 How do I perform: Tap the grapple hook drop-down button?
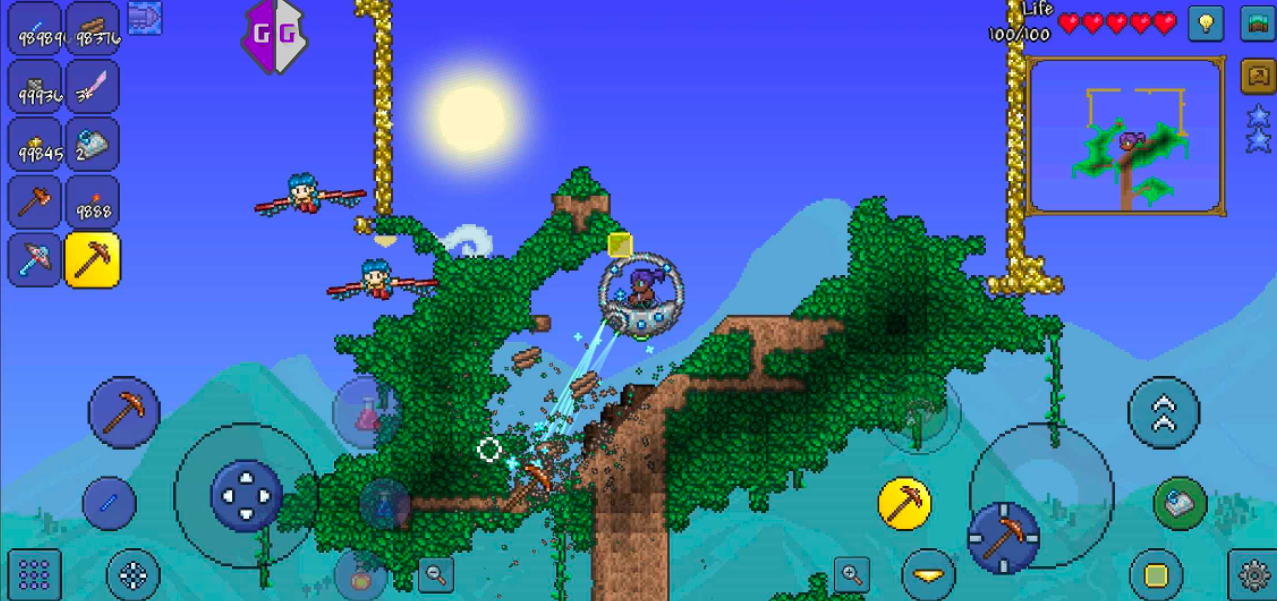point(929,575)
